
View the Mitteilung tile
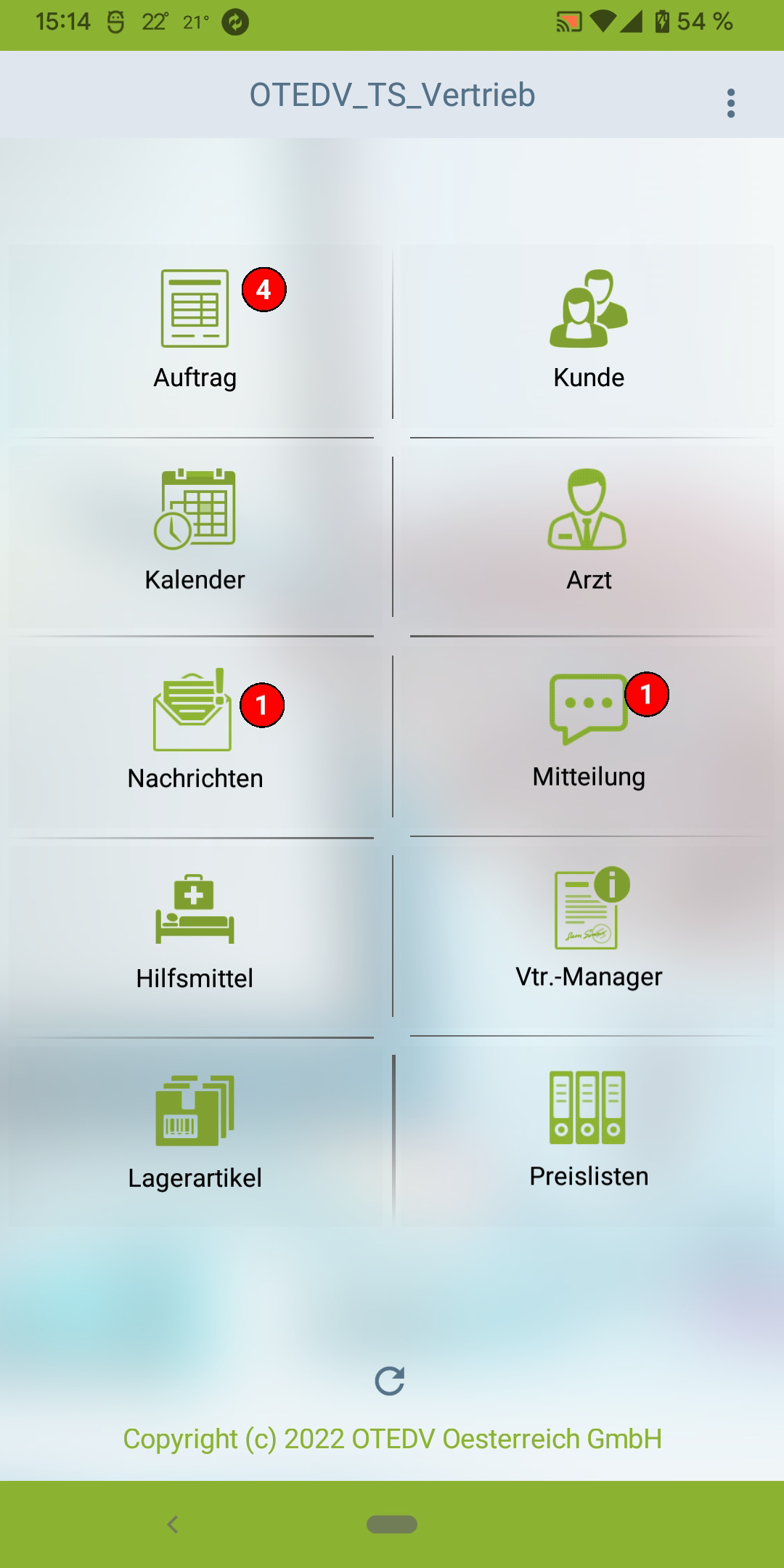[x=588, y=733]
